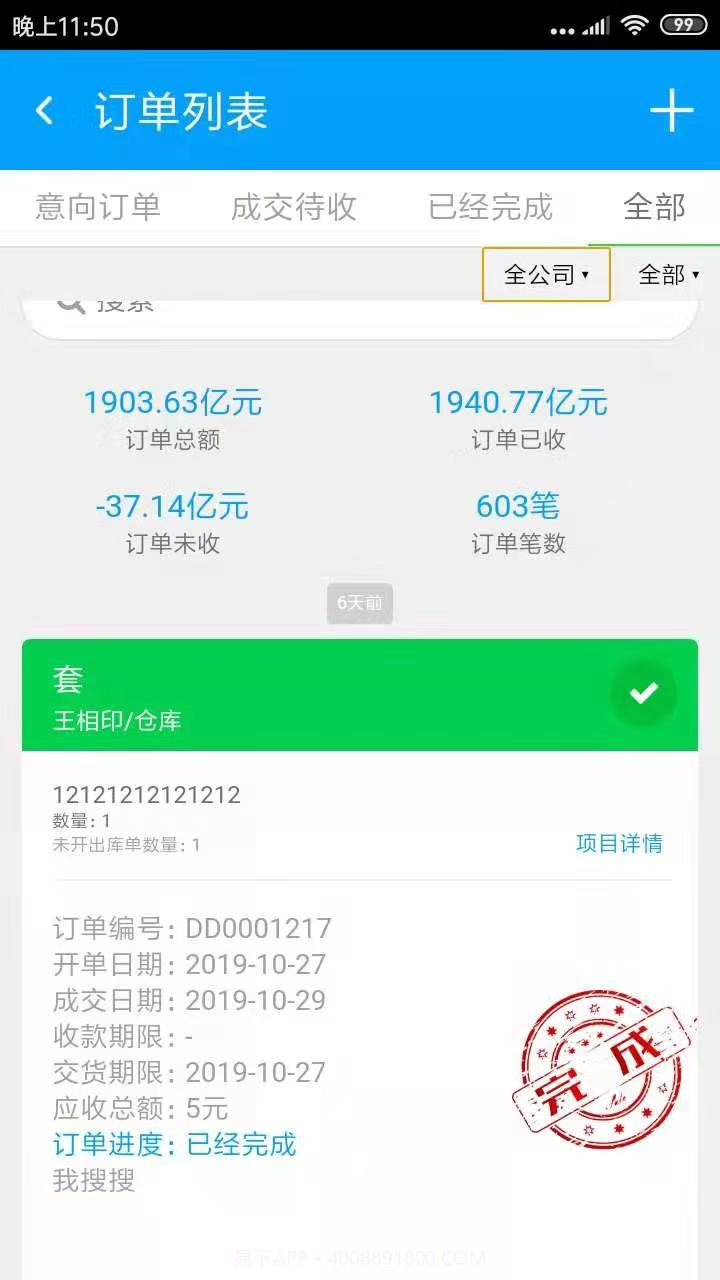Tap the 6天前 time marker

click(x=360, y=603)
